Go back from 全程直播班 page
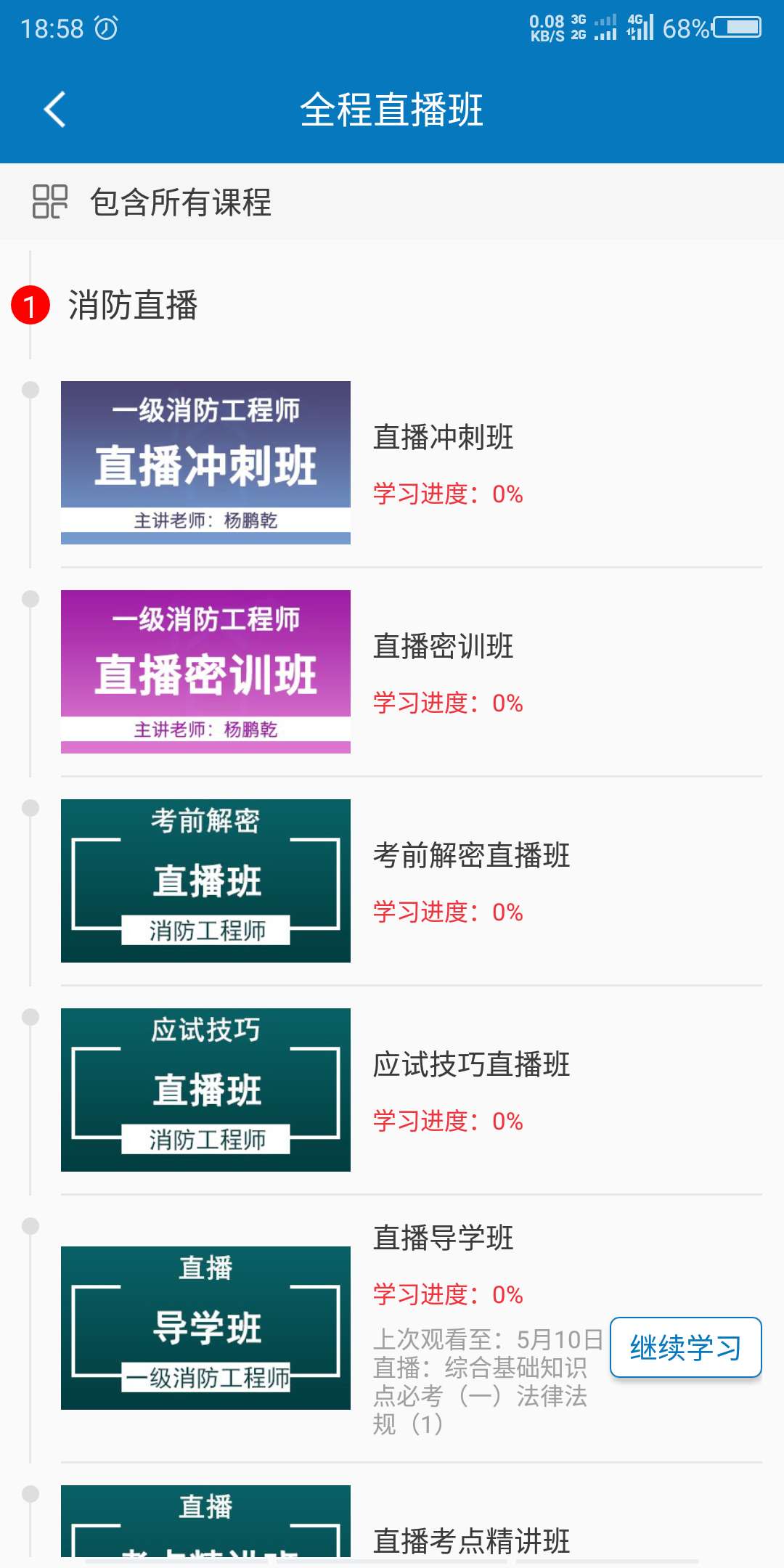The height and width of the screenshot is (1568, 784). click(55, 110)
